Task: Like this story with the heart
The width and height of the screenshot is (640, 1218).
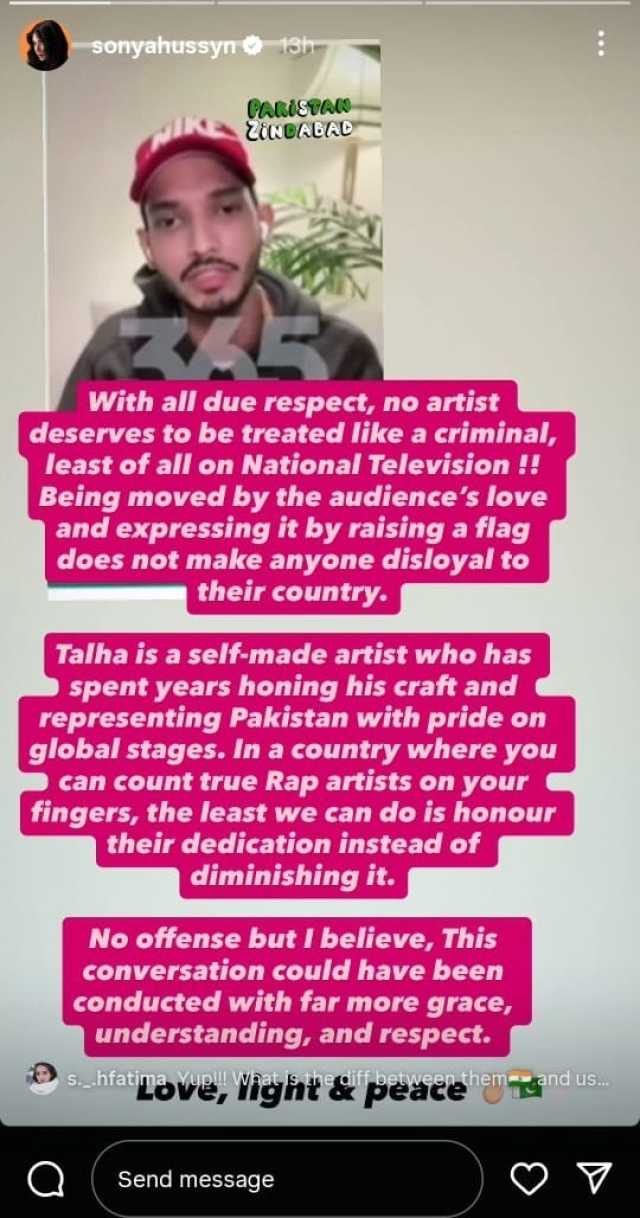Action: point(529,1179)
